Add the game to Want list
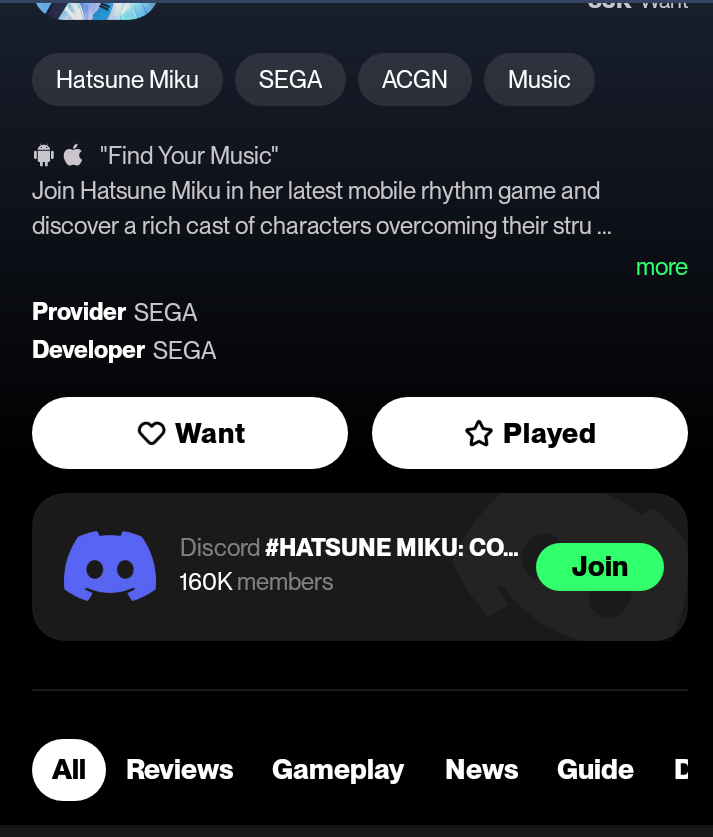The image size is (713, 837). coord(190,433)
